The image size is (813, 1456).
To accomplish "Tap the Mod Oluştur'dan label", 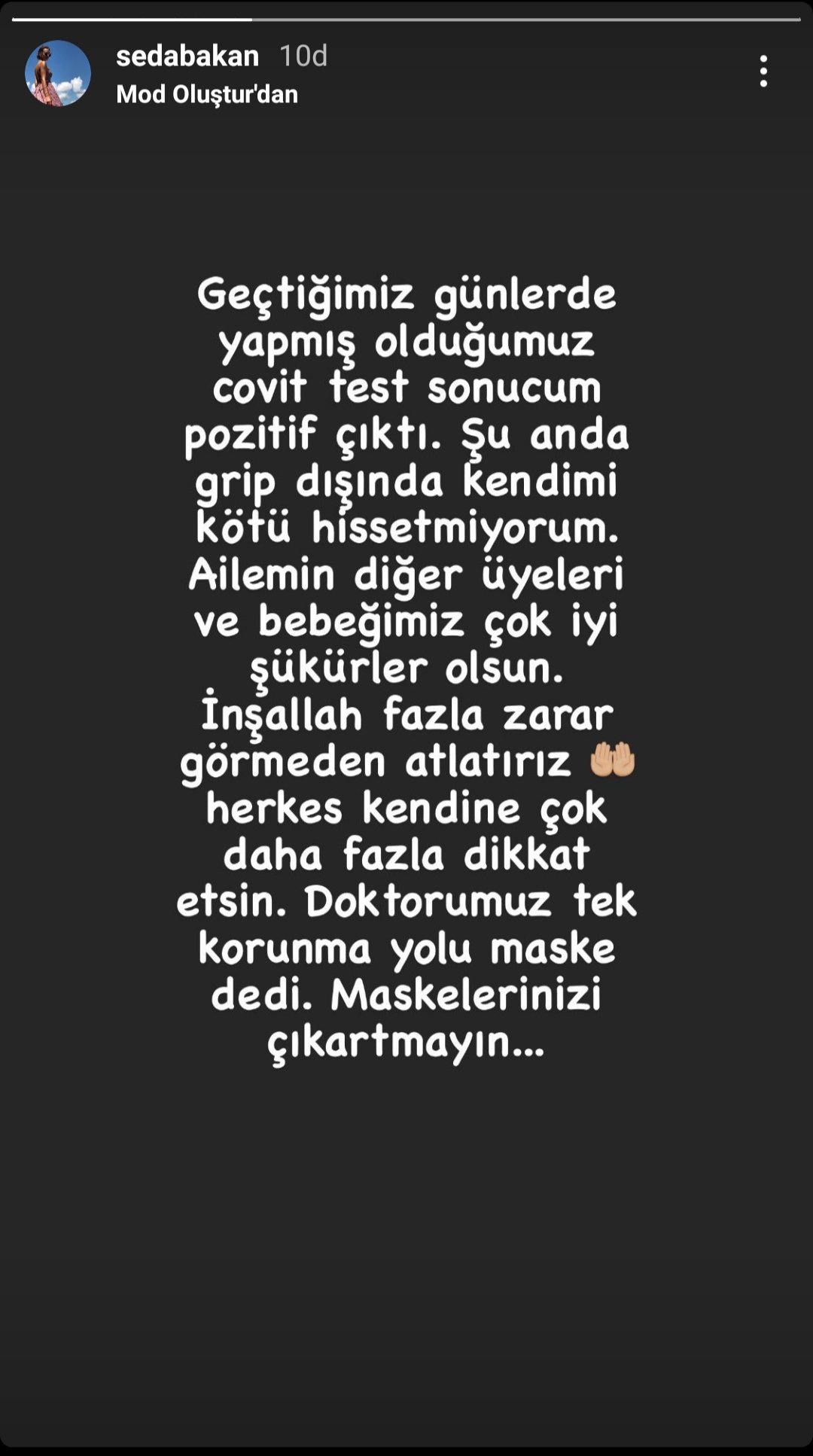I will [207, 94].
